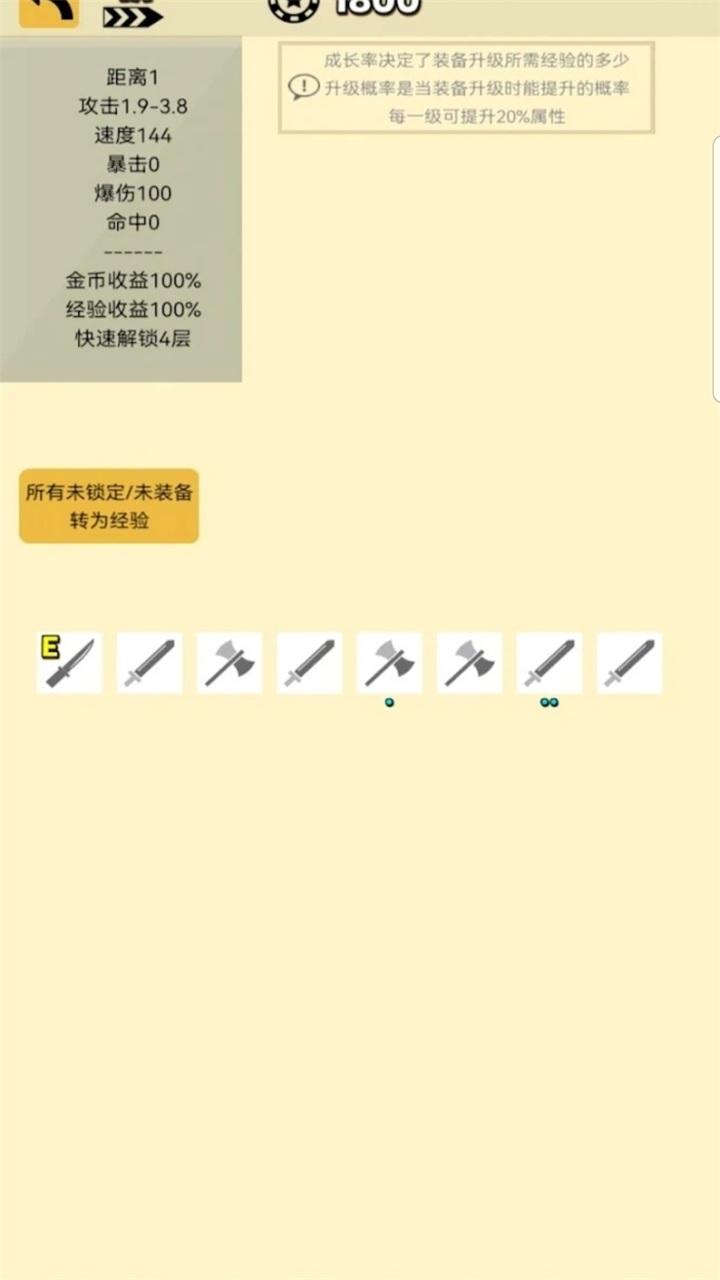Screen dimensions: 720x1280
Task: Select the axe with one green dot
Action: pyautogui.click(x=389, y=663)
